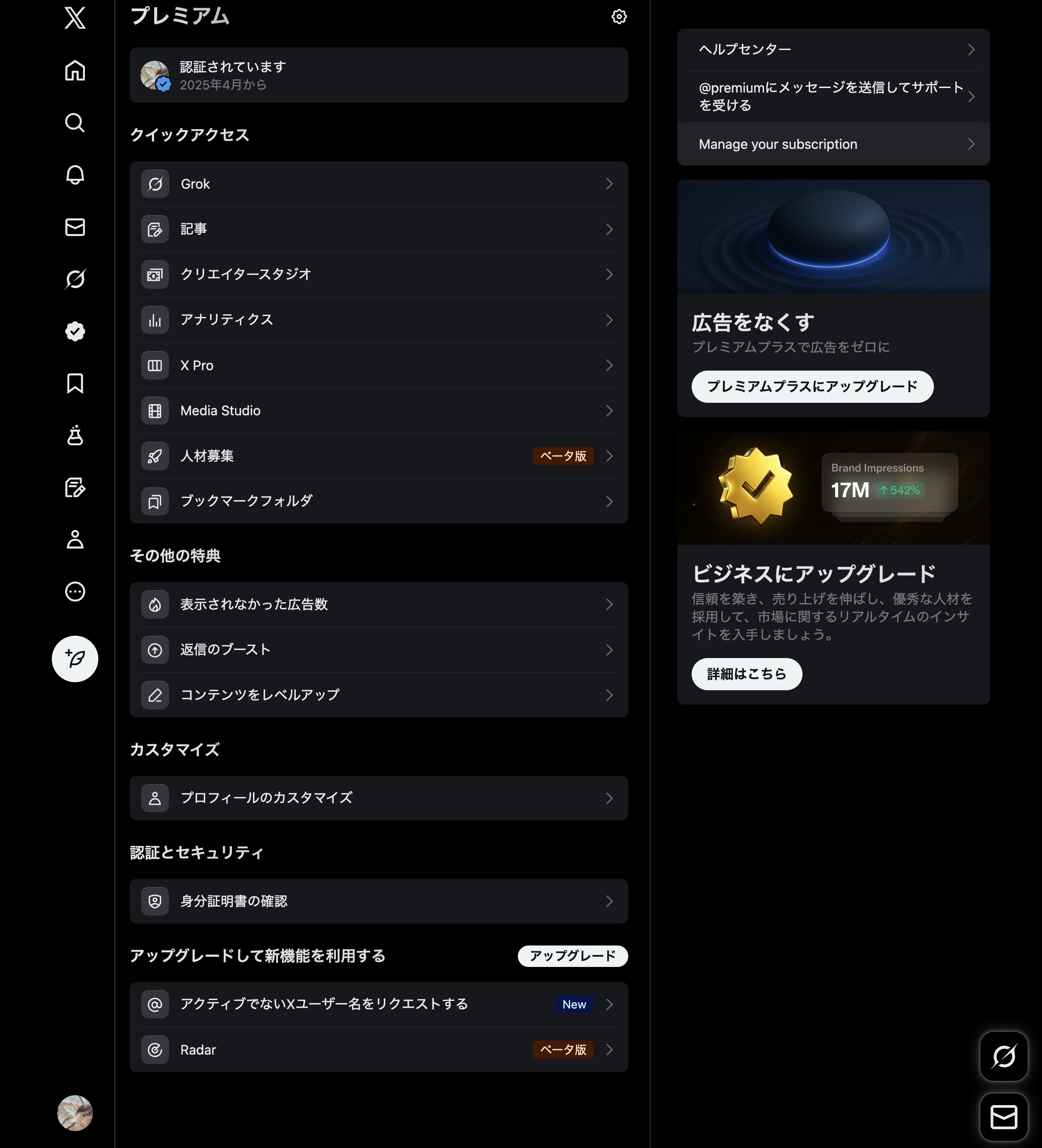
Task: Open the Grok quick access row
Action: tap(378, 184)
